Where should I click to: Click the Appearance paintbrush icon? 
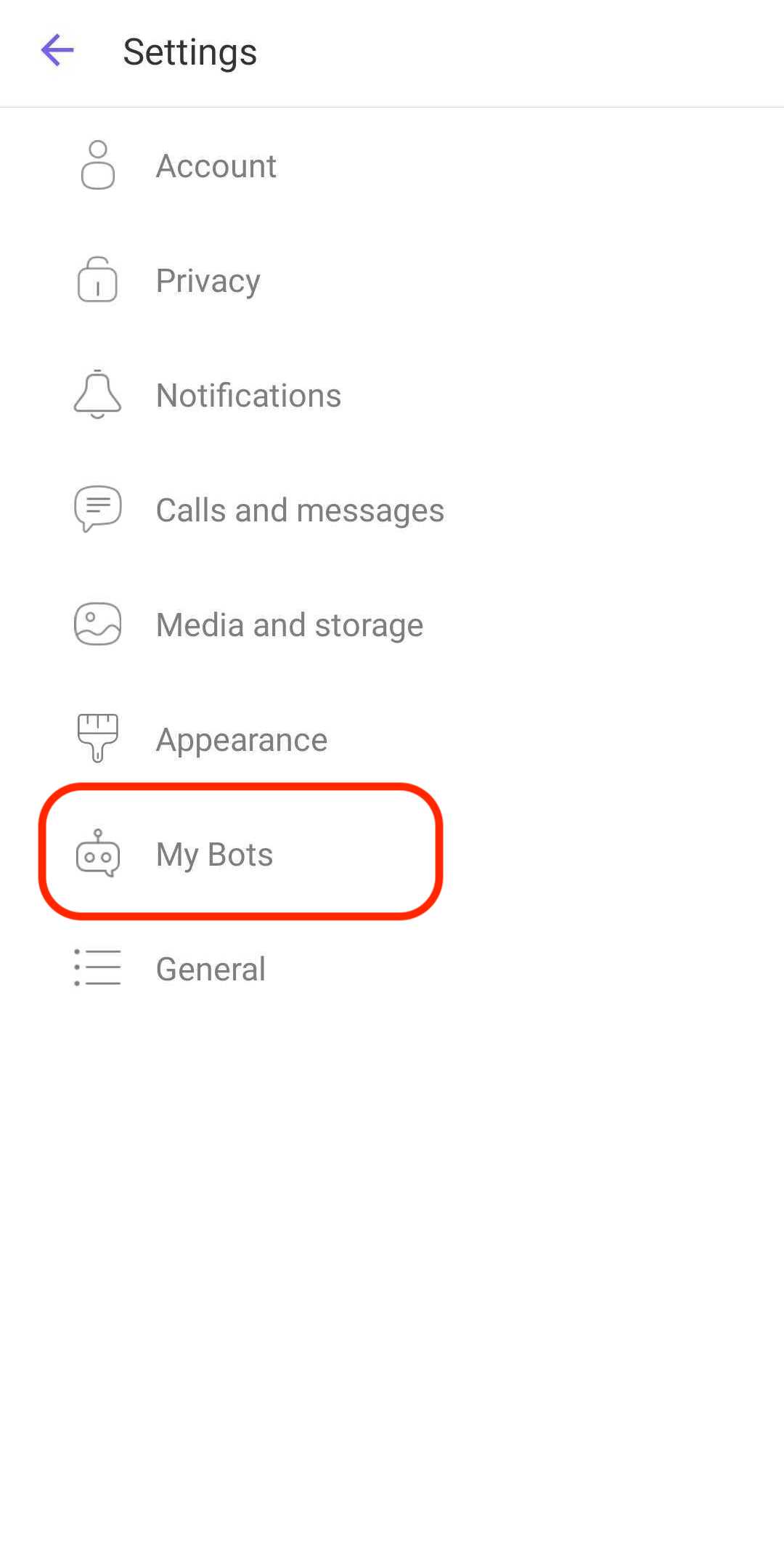pyautogui.click(x=97, y=739)
